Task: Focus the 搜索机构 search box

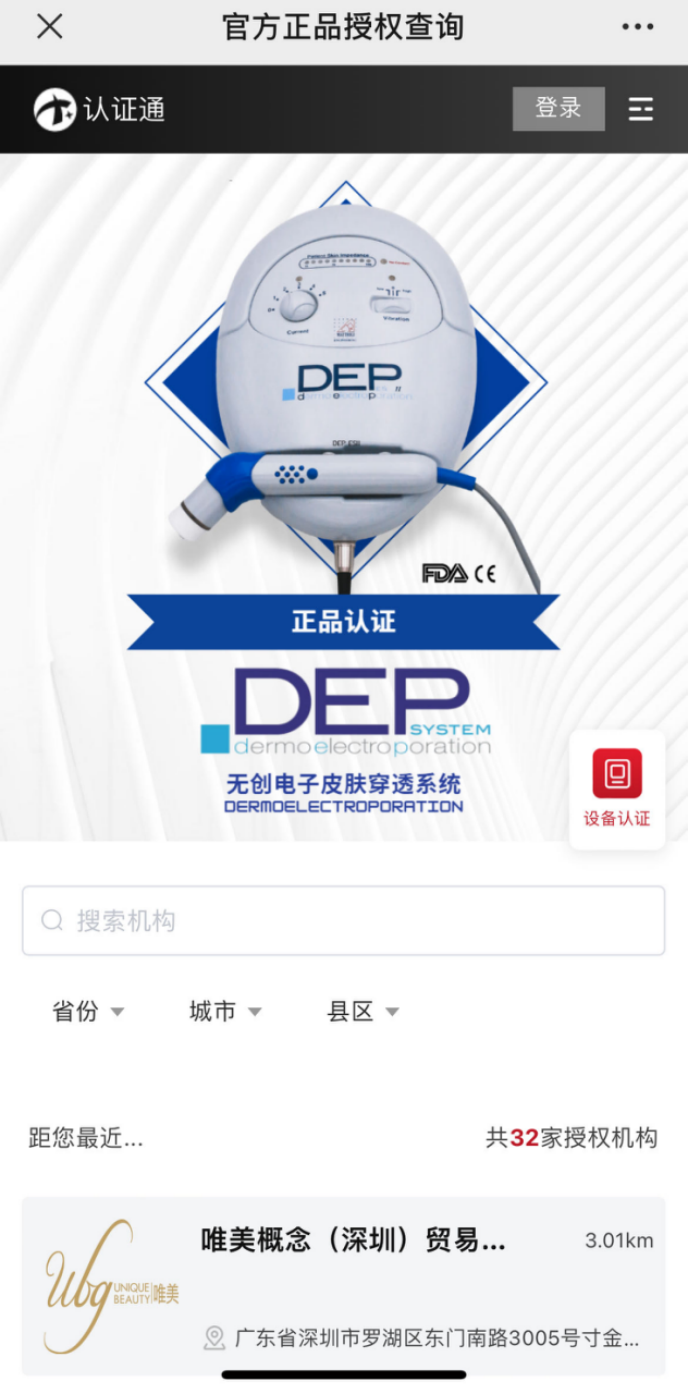Action: (343, 920)
